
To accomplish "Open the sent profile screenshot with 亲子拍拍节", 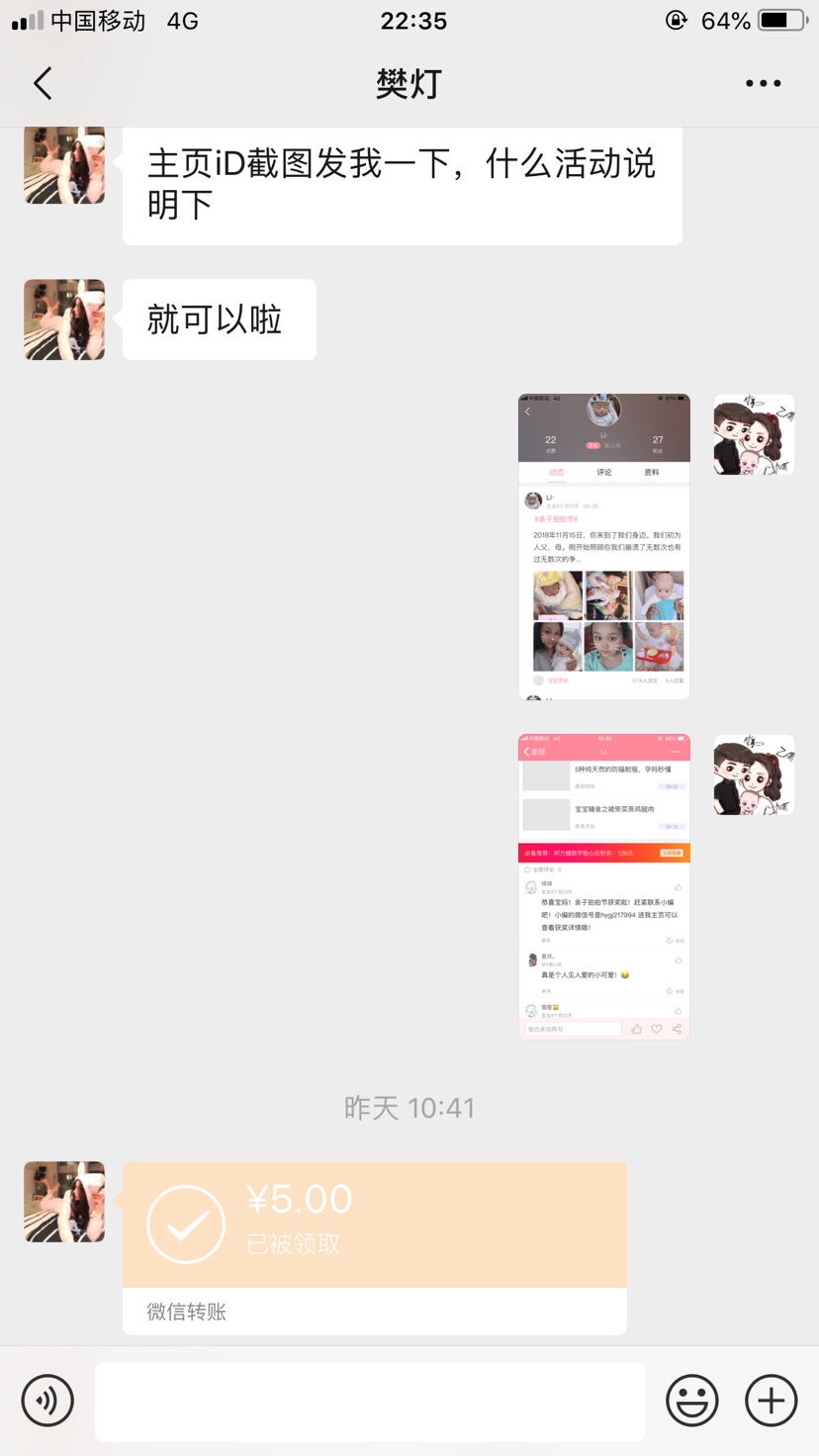I will [x=603, y=546].
